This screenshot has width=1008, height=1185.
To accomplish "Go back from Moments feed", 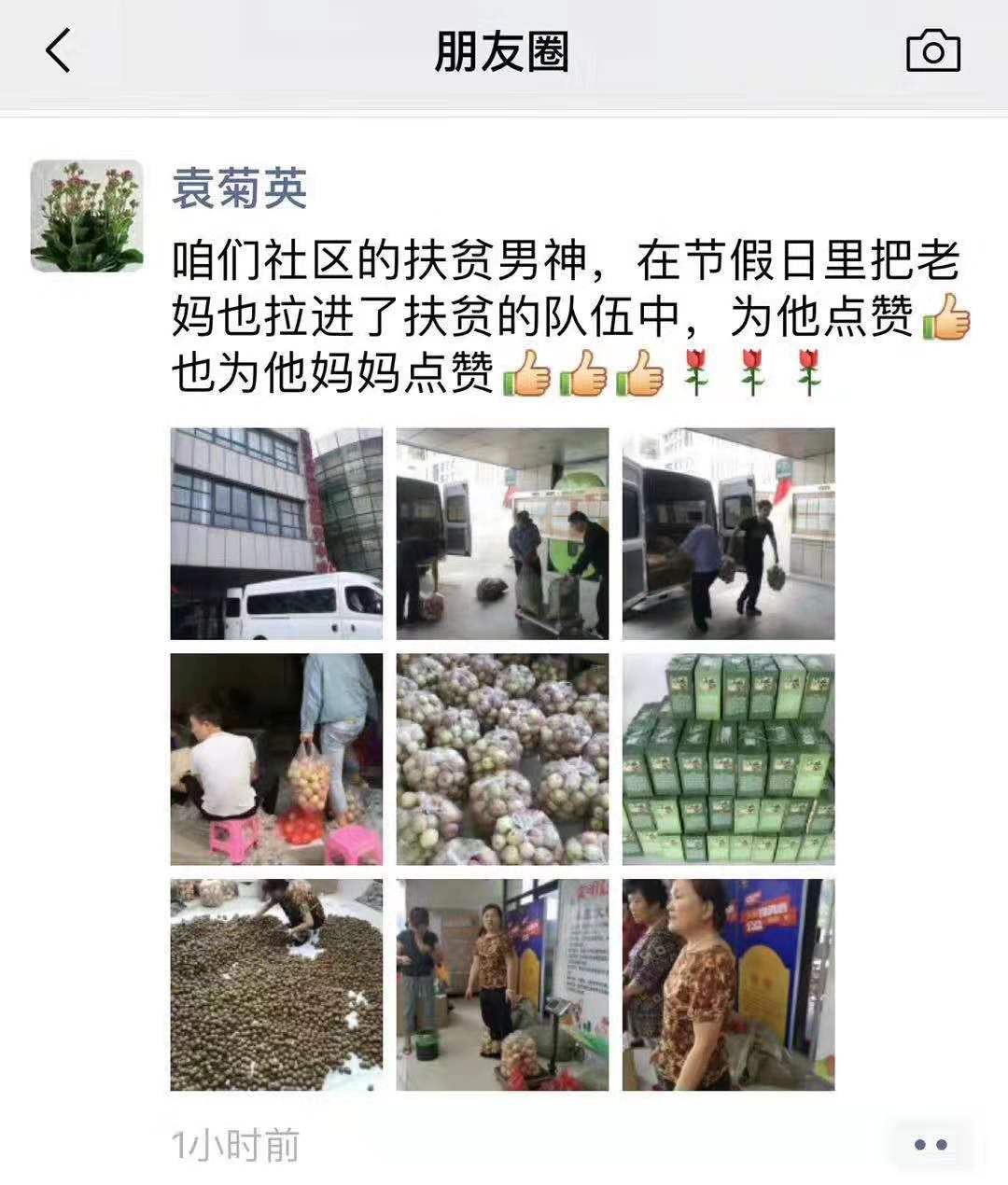I will (x=58, y=51).
